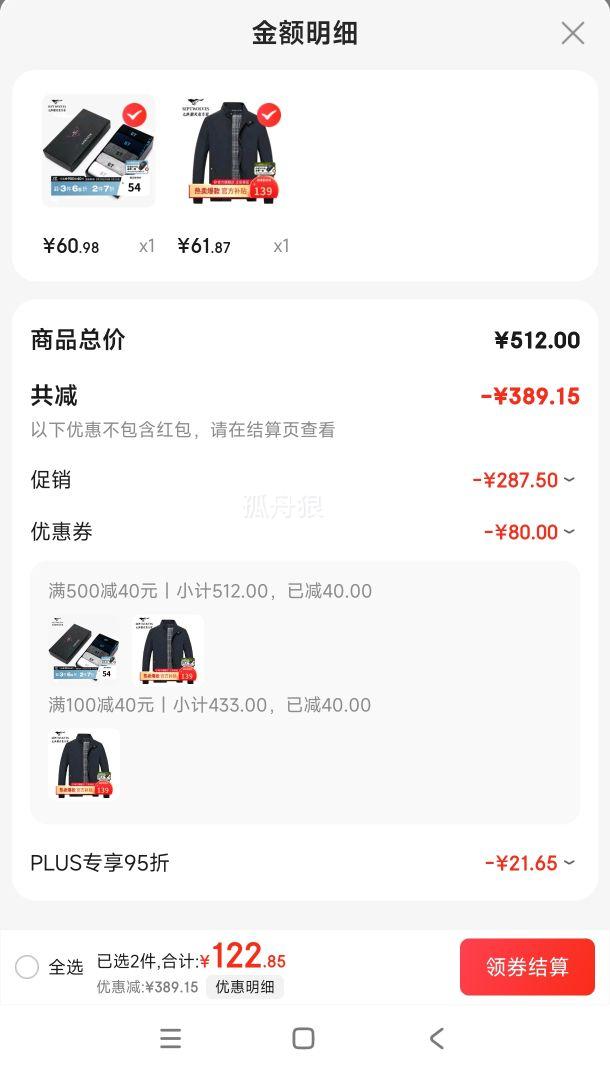Open jacket thumbnail under 满100减40元 coupon
610x1076 pixels.
coord(84,764)
